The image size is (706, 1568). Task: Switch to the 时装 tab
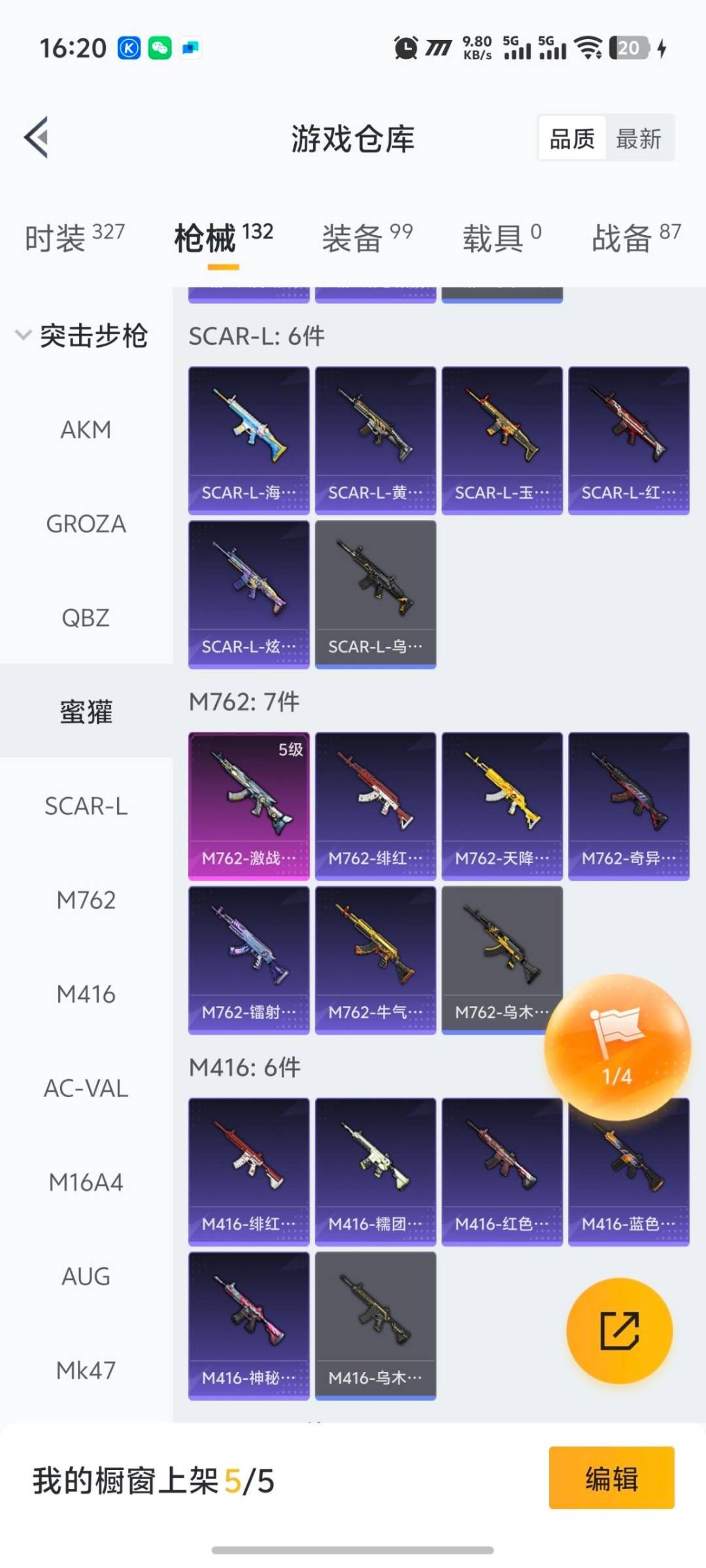pyautogui.click(x=75, y=238)
